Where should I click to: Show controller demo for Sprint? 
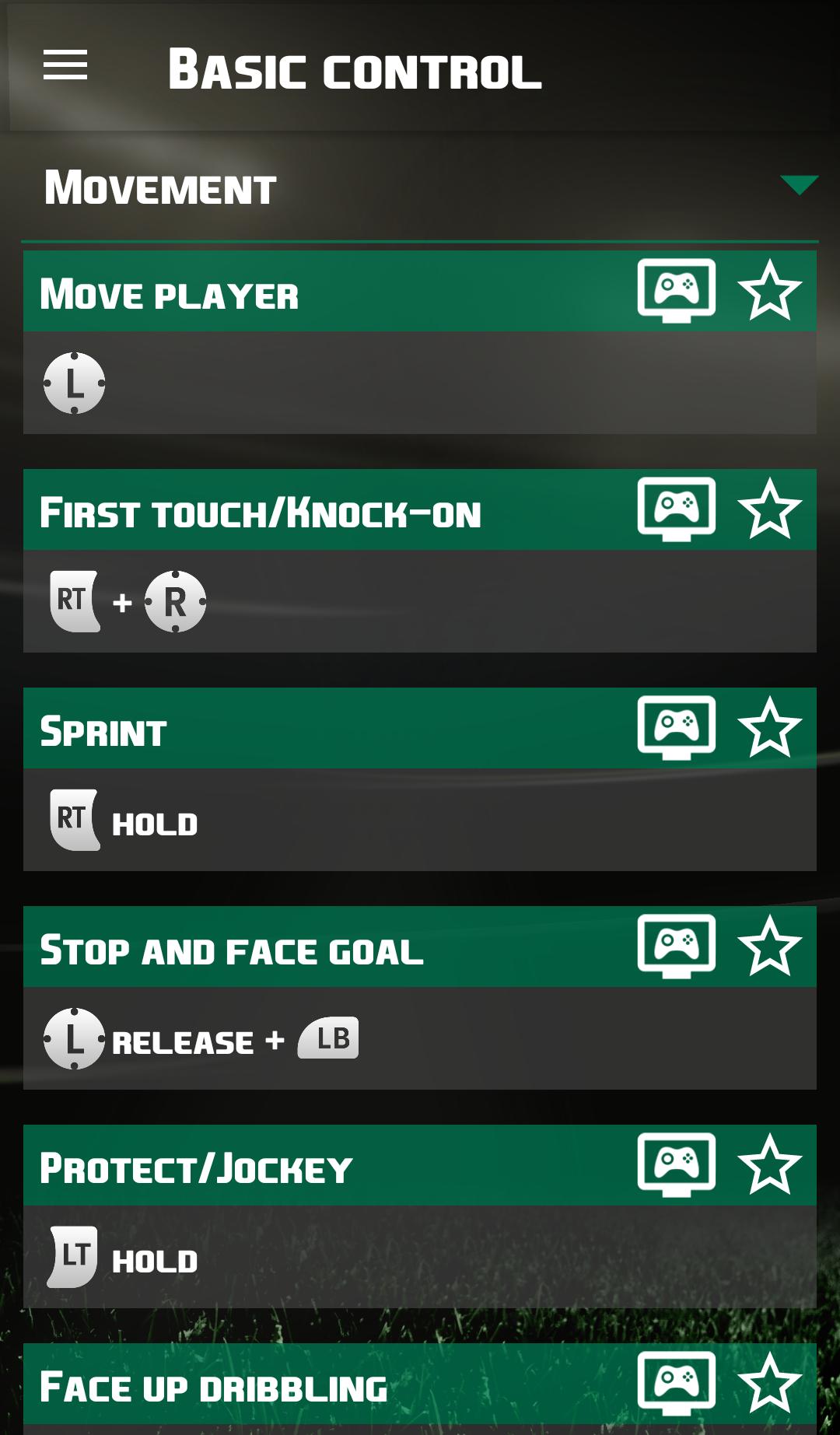[677, 727]
